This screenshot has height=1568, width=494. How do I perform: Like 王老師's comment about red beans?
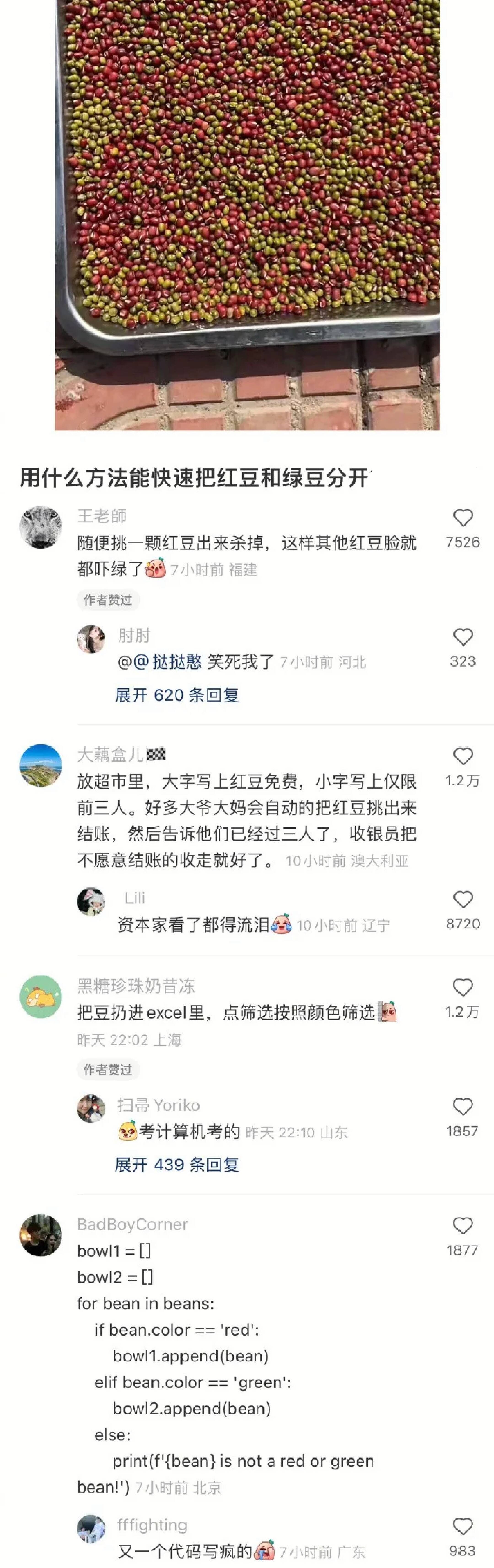(463, 518)
